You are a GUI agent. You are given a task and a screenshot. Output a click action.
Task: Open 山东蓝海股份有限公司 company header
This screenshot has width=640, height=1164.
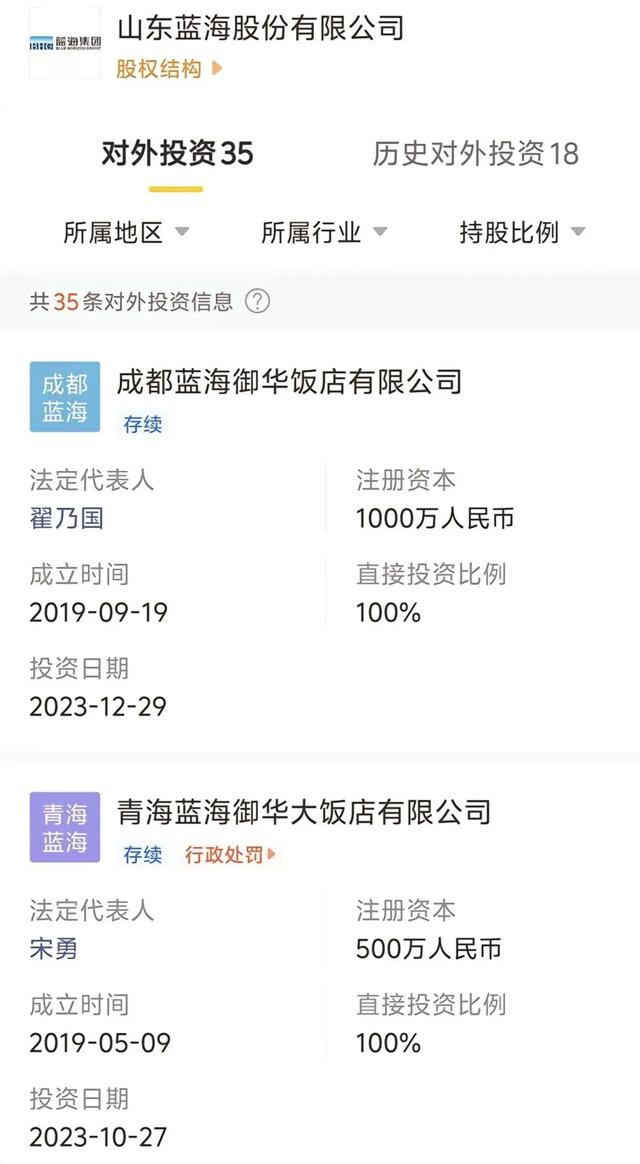coord(261,29)
